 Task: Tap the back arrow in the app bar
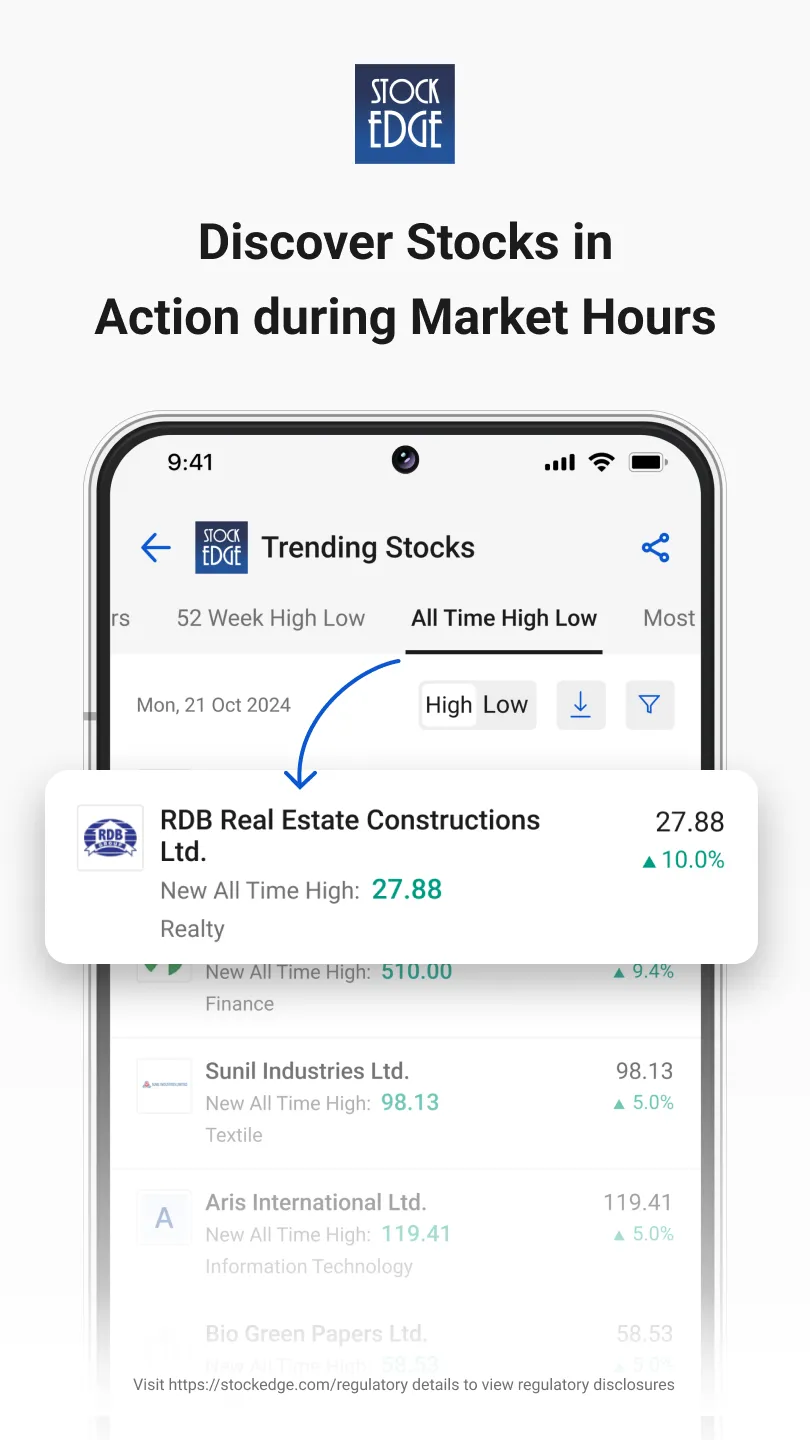pyautogui.click(x=155, y=547)
